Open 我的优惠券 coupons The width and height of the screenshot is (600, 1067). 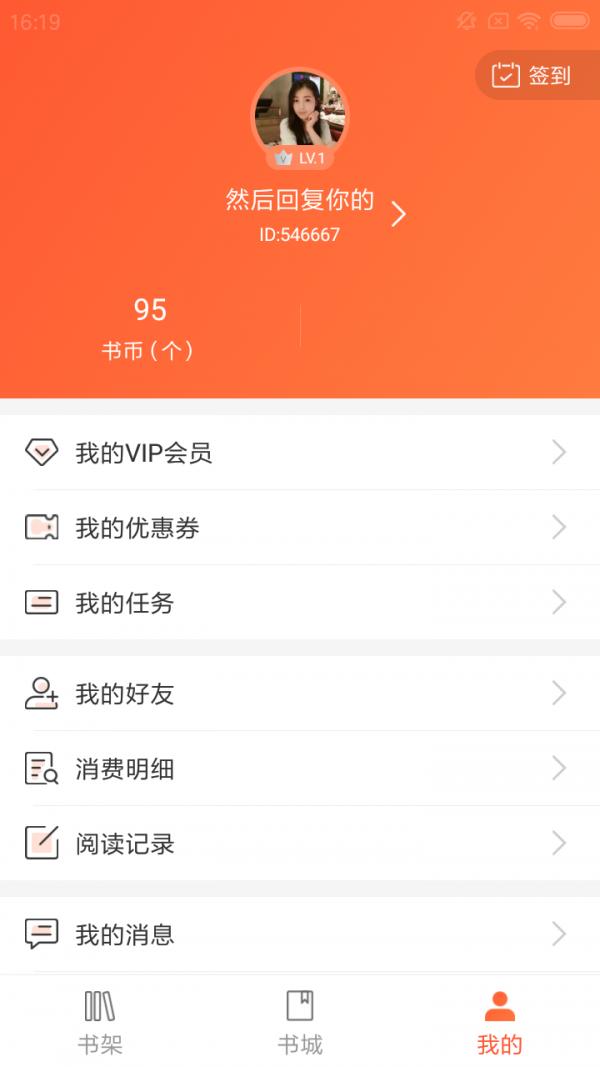pos(300,527)
